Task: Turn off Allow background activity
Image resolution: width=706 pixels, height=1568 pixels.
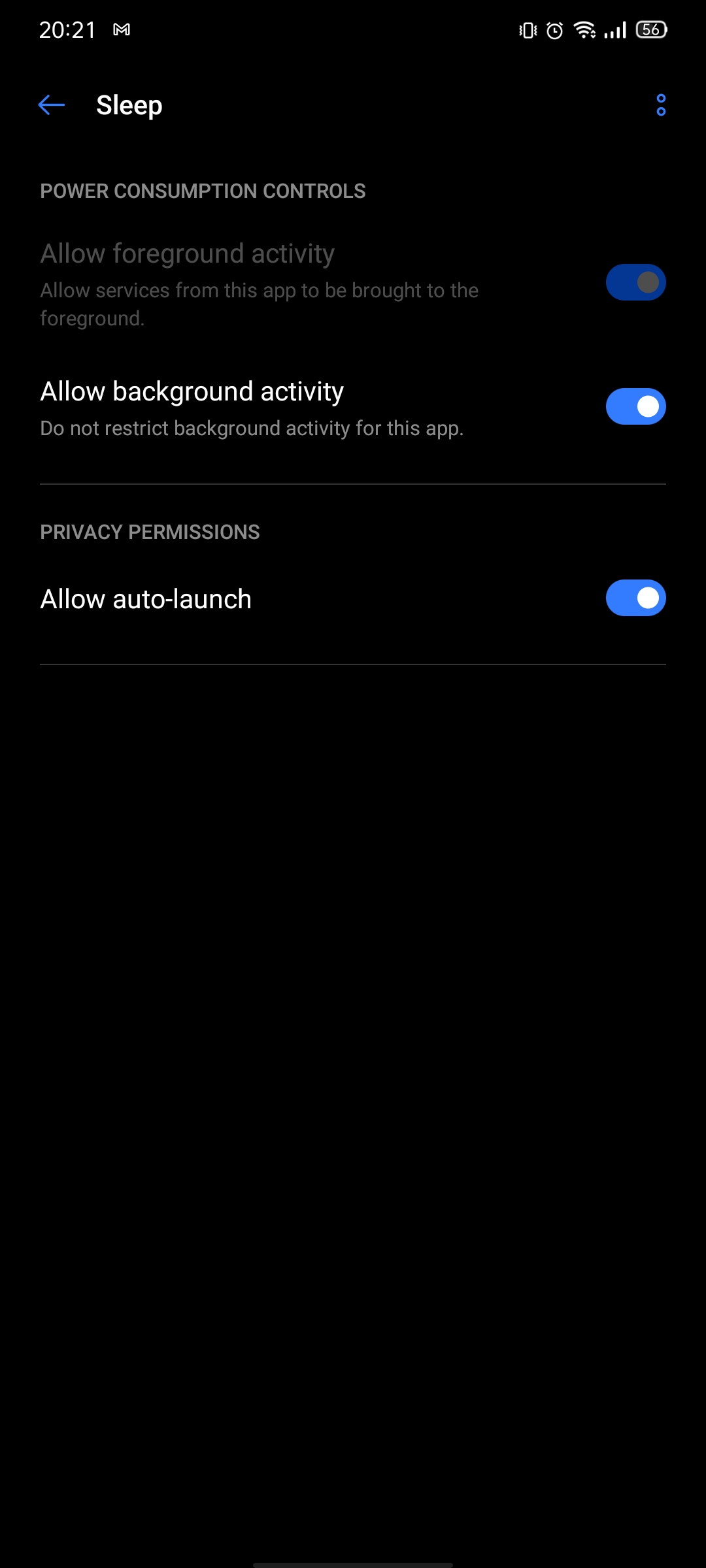Action: (x=635, y=406)
